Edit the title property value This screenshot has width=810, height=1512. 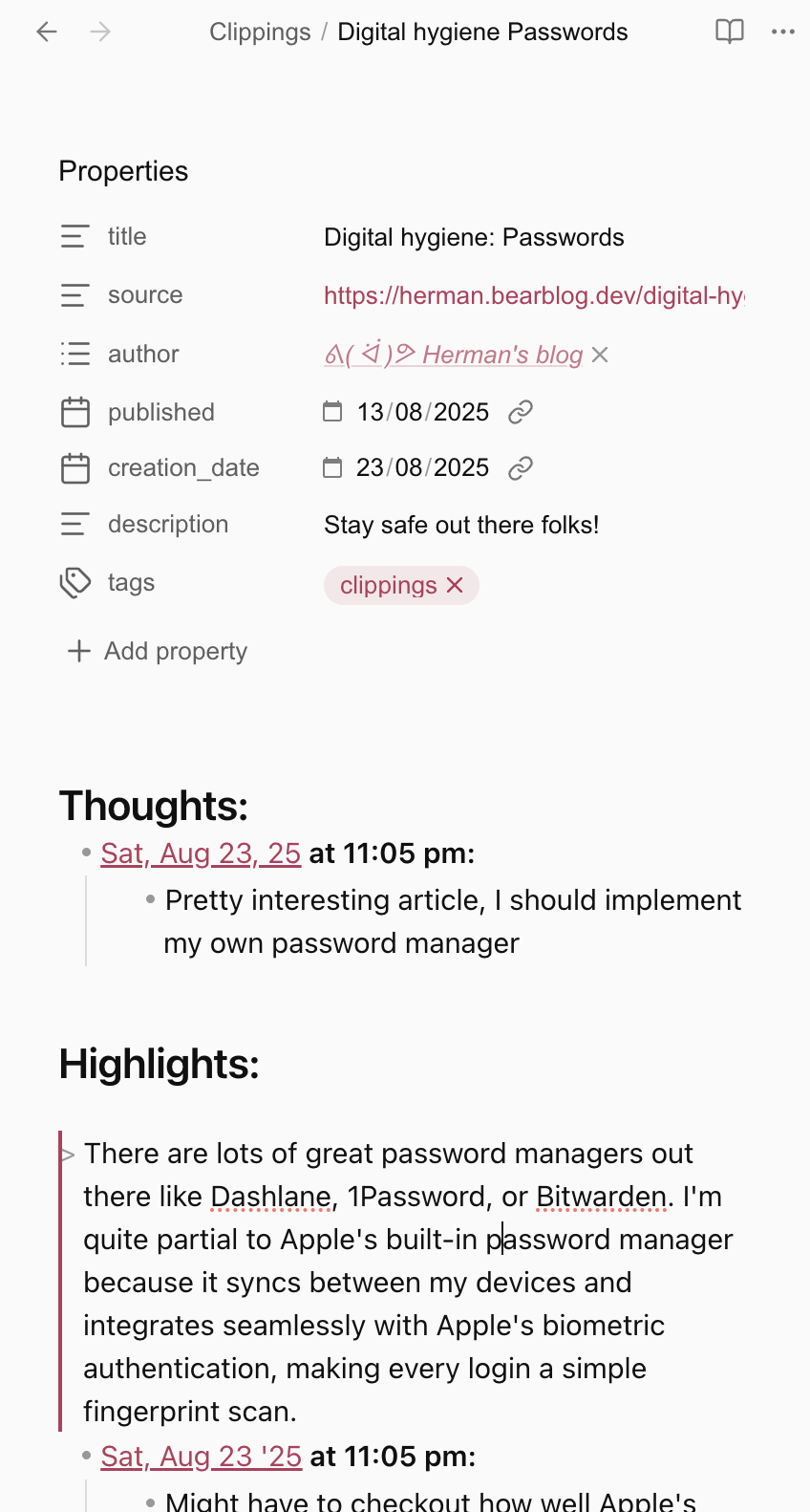(x=474, y=237)
